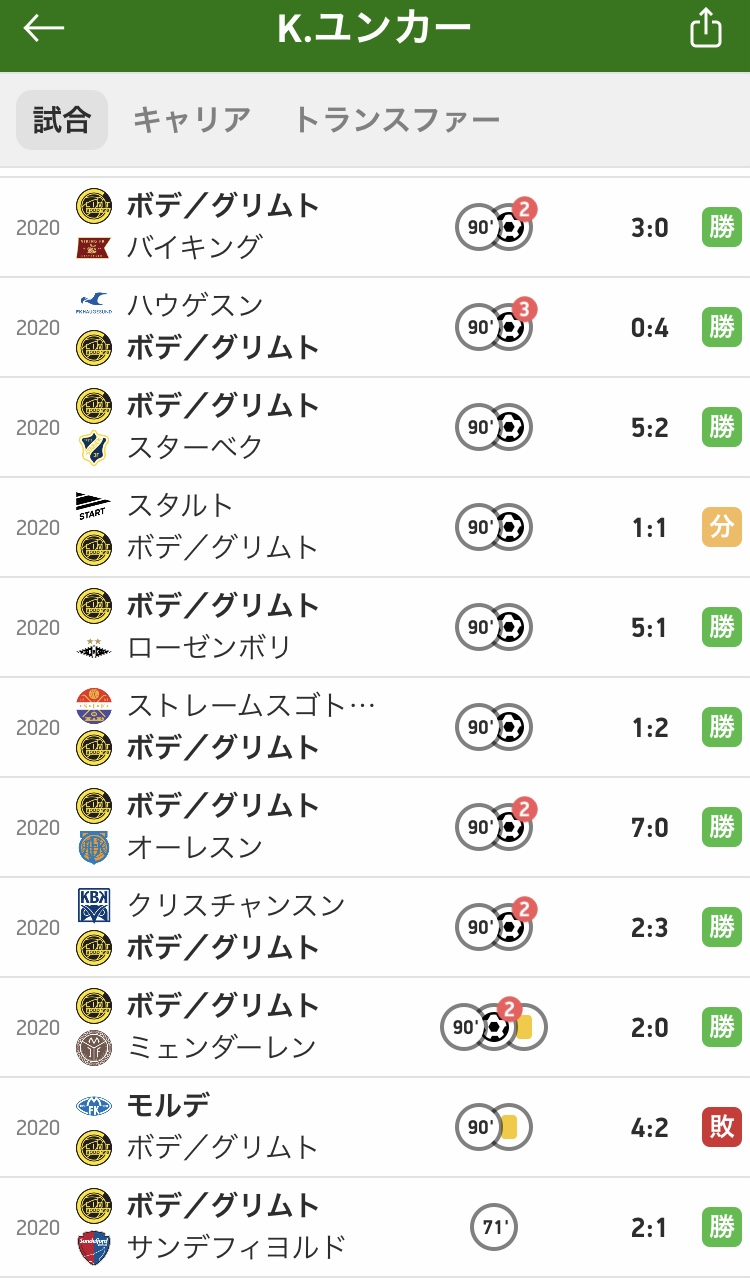750x1278 pixels.
Task: Go back with the arrow icon
Action: click(x=43, y=29)
